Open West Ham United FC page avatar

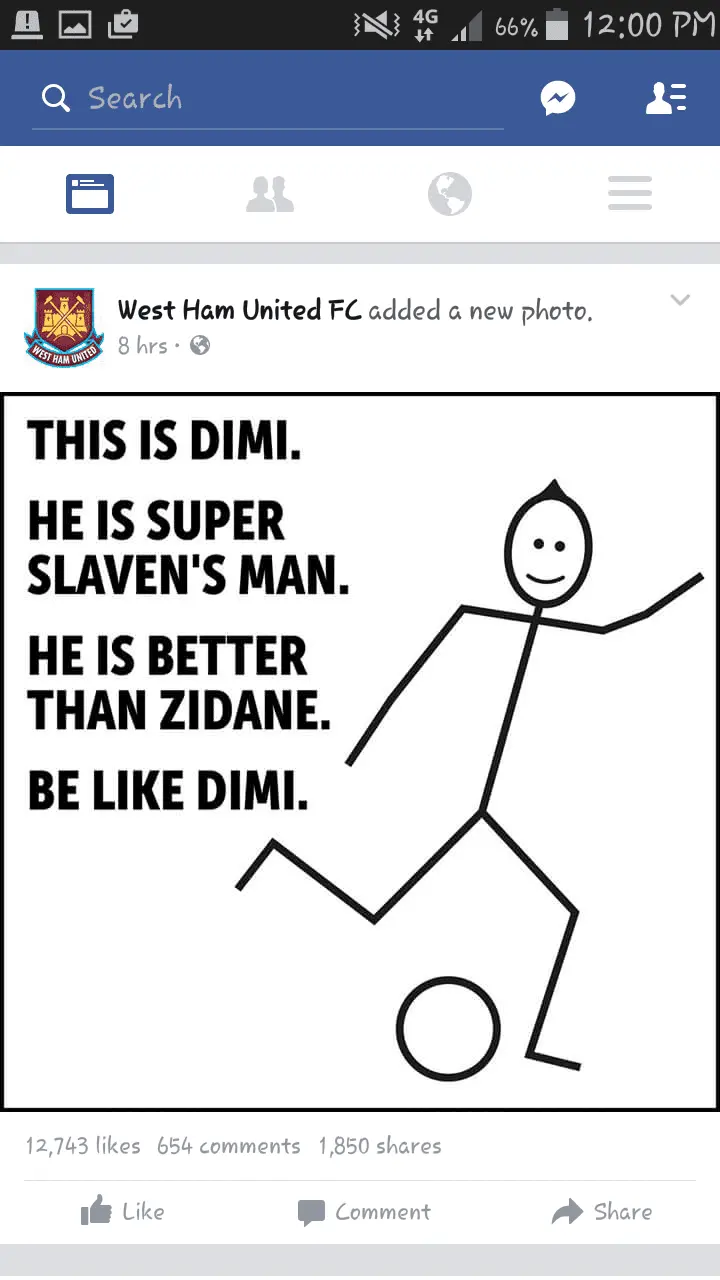point(64,327)
